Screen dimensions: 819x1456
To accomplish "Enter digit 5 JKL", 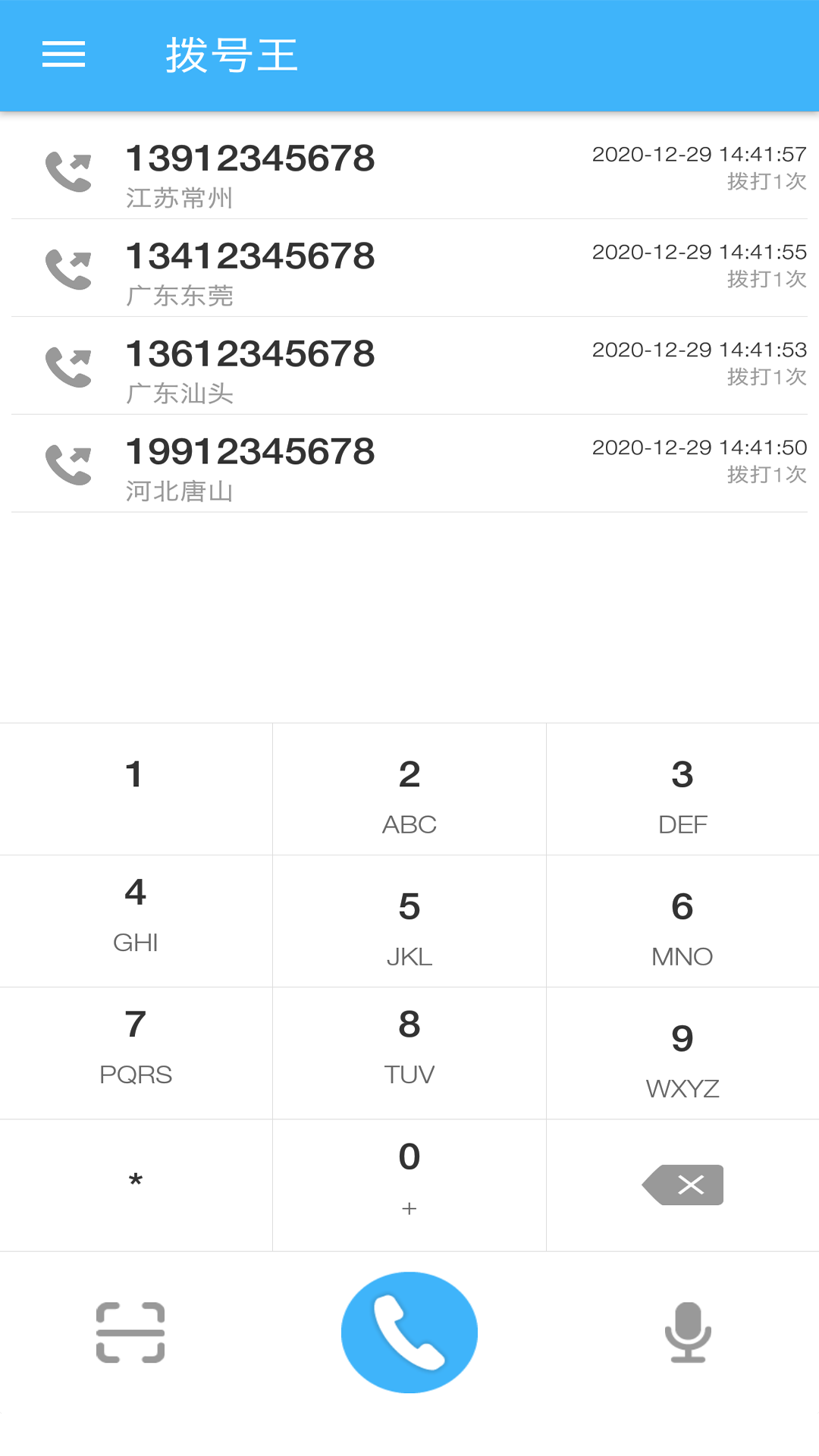I will pyautogui.click(x=409, y=921).
